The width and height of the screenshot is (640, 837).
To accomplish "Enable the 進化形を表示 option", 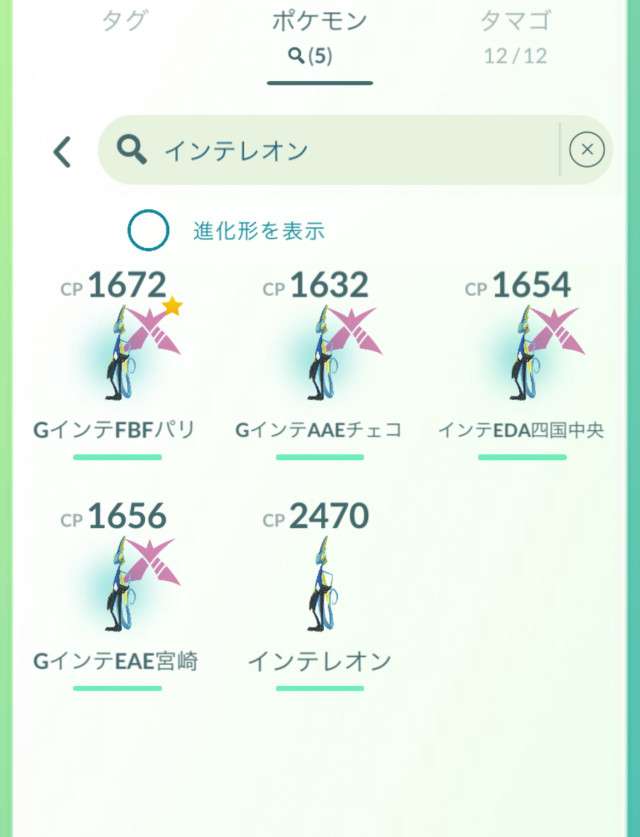I will [x=148, y=231].
